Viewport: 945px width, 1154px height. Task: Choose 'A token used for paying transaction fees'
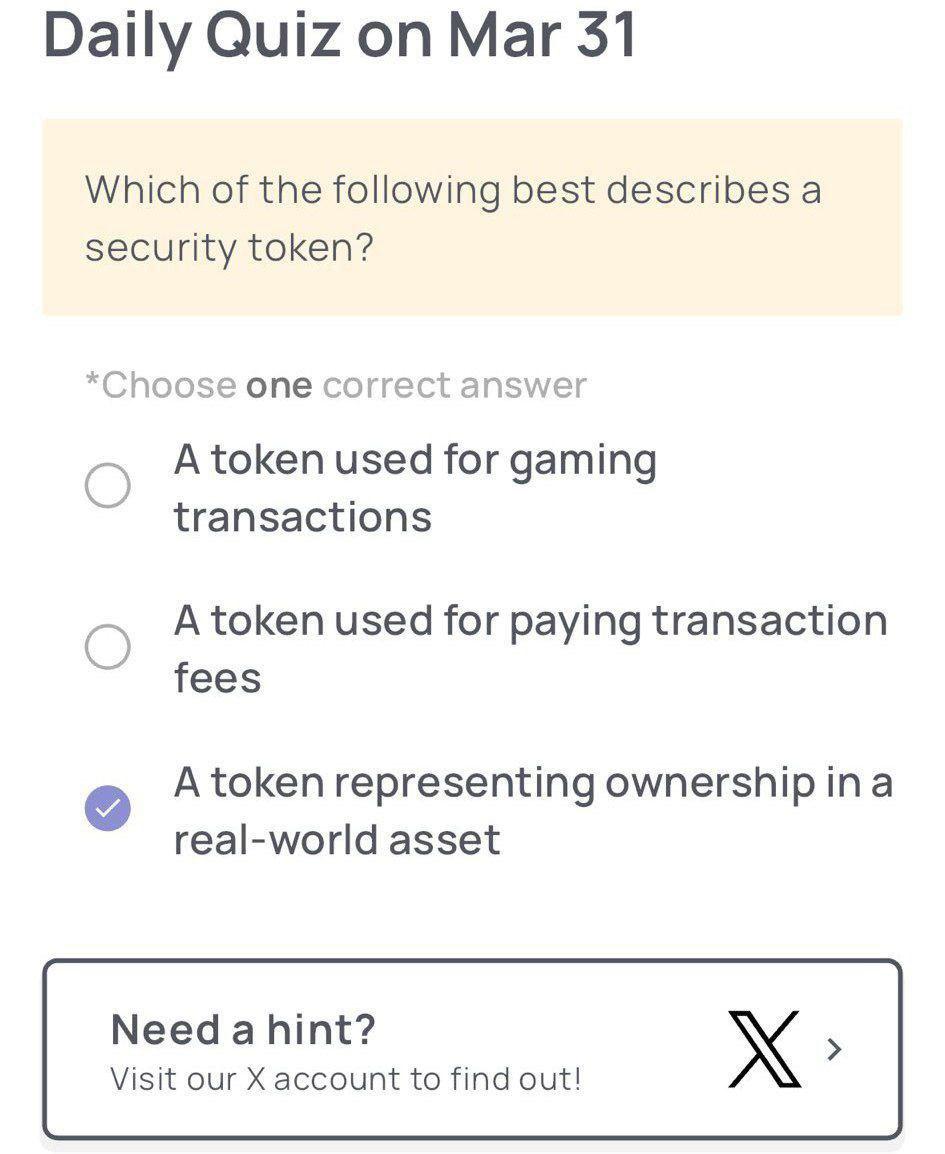[107, 647]
